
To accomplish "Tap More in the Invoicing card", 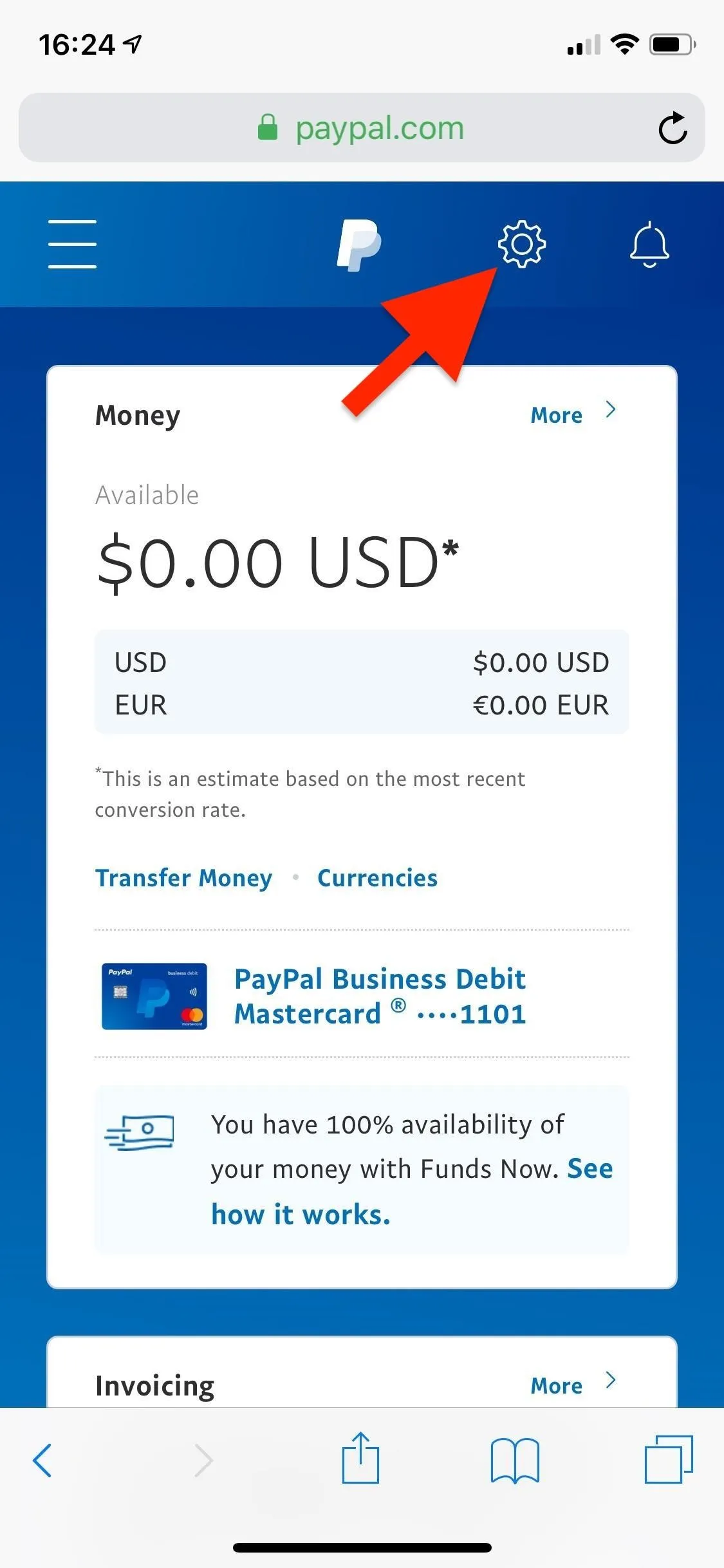I will tap(573, 1385).
